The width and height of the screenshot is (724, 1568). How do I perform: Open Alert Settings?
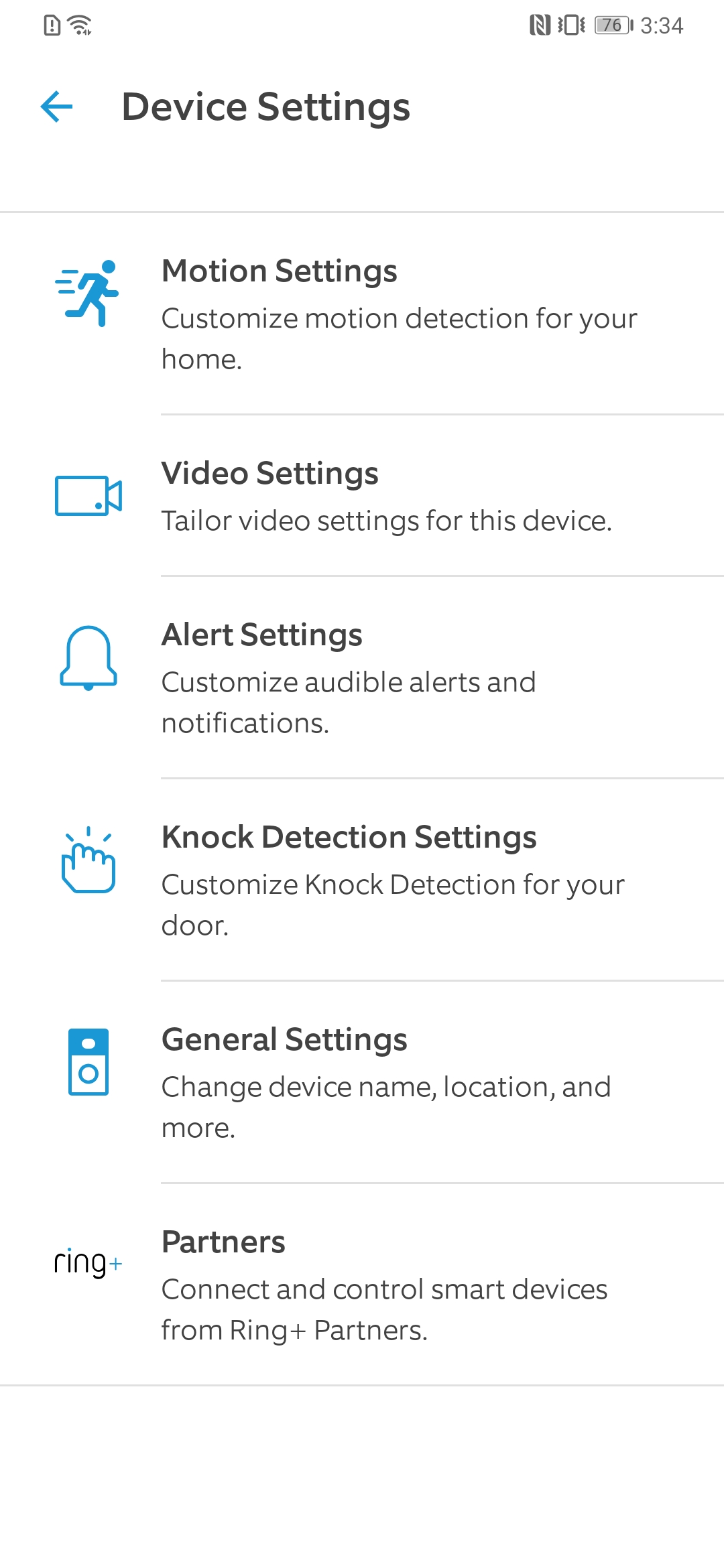pyautogui.click(x=362, y=677)
